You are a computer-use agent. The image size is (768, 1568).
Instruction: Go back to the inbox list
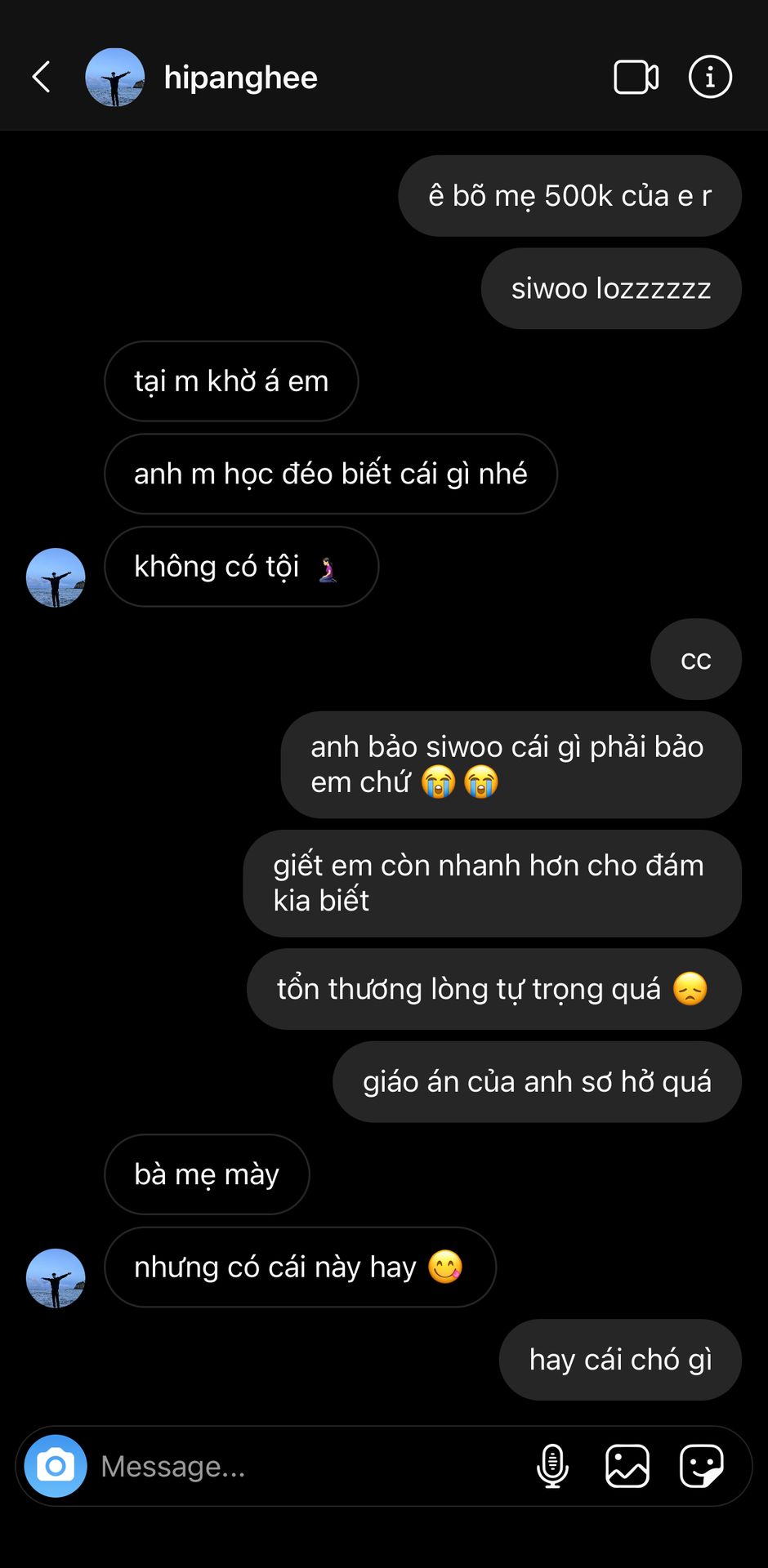[x=42, y=78]
